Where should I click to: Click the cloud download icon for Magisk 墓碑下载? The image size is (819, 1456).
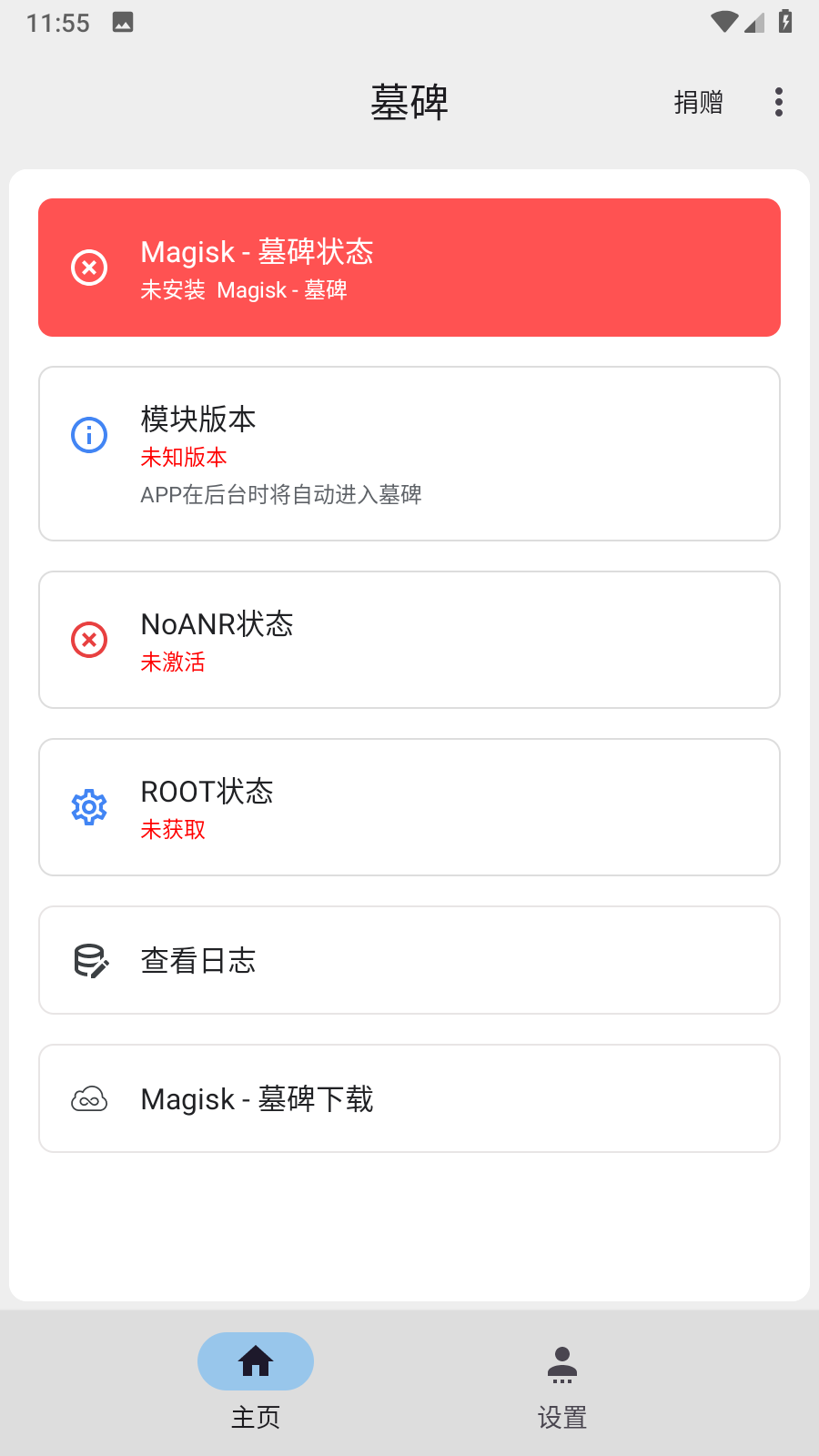click(x=88, y=1098)
